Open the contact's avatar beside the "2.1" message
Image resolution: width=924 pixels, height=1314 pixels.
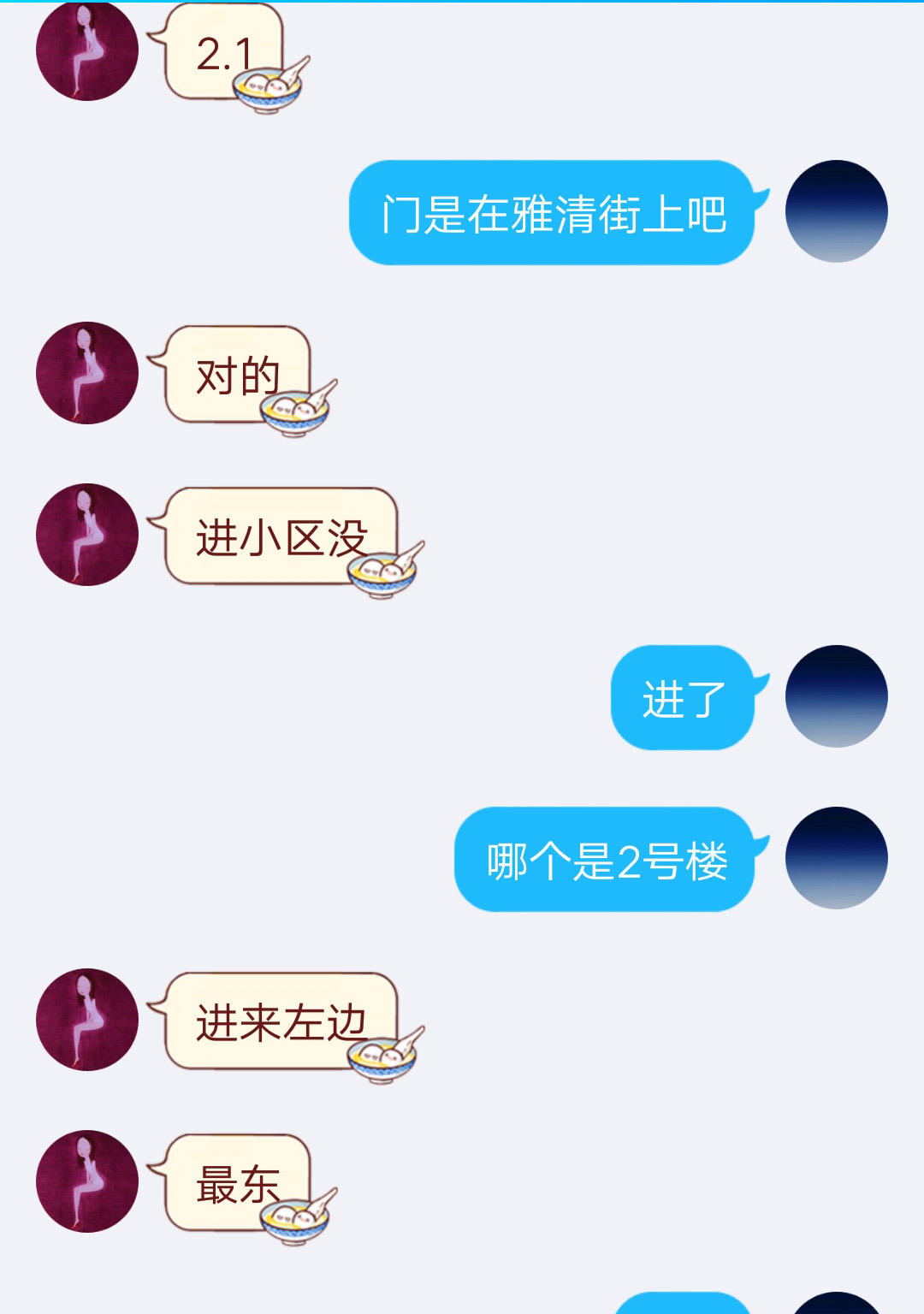point(86,51)
